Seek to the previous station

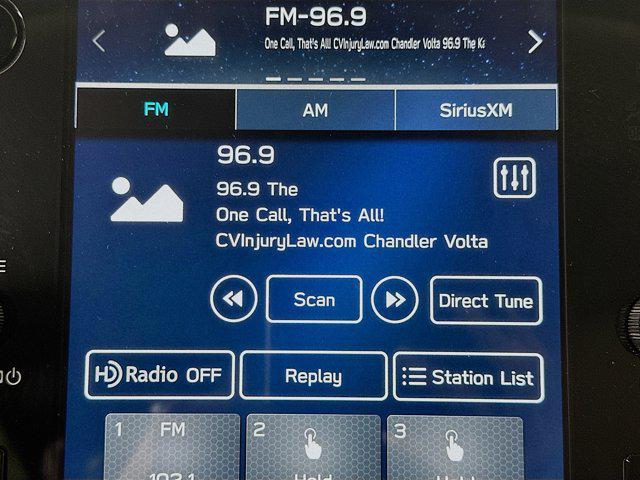coord(233,299)
